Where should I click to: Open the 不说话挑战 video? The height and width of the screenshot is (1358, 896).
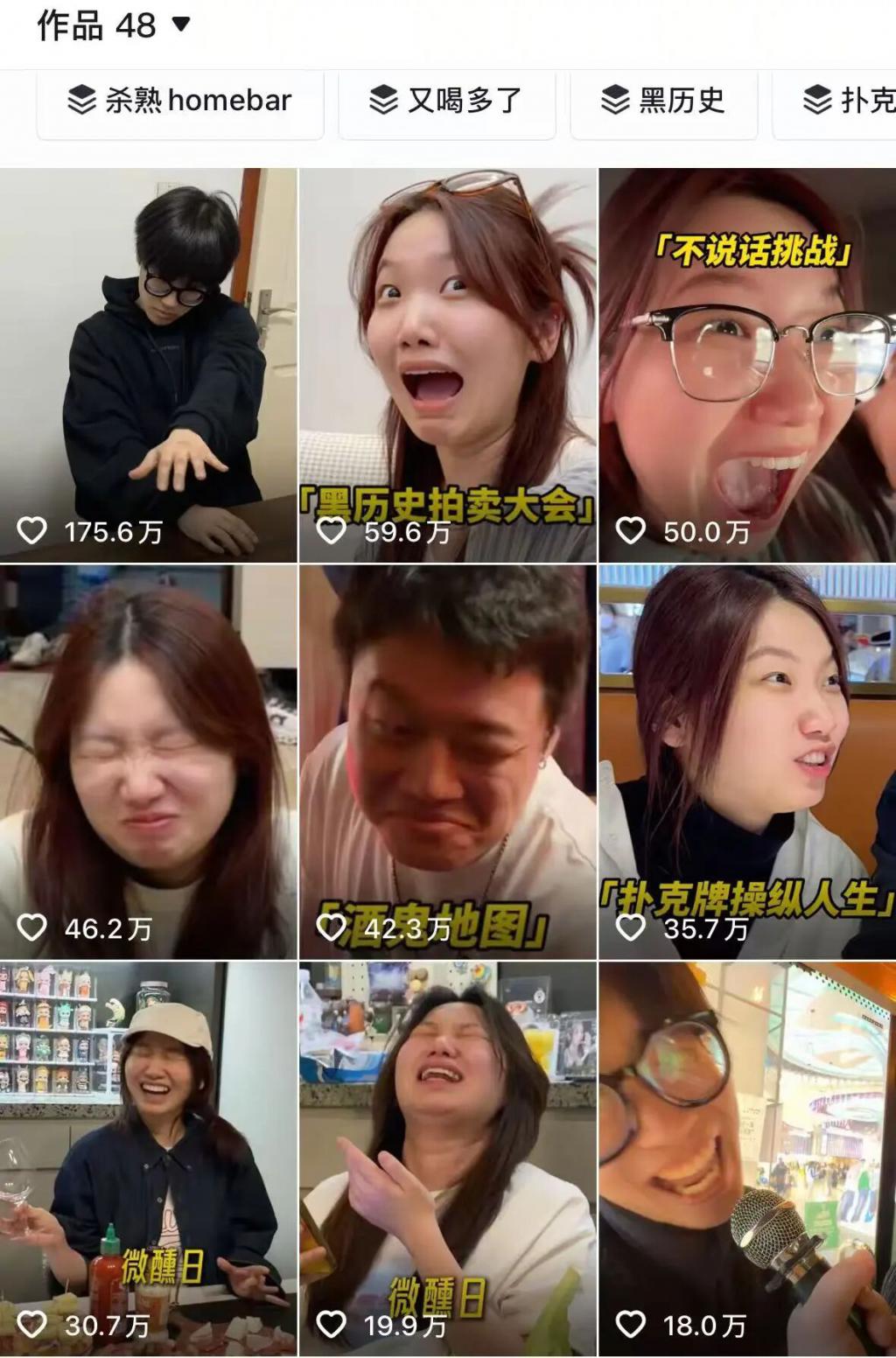pos(747,364)
